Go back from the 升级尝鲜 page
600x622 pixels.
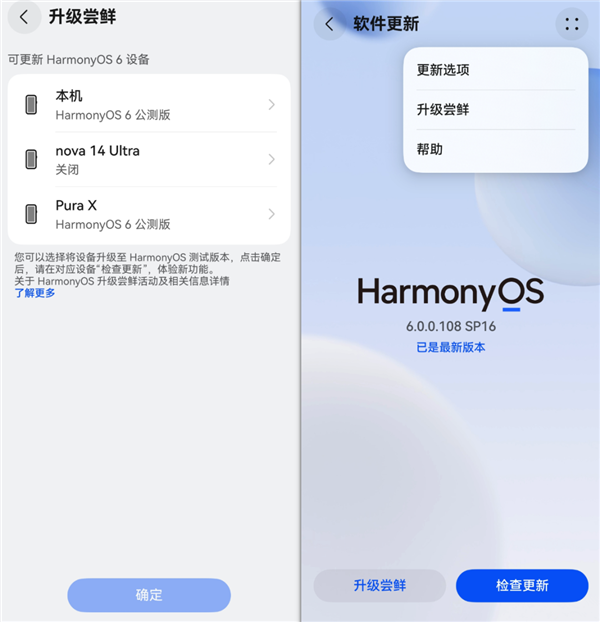tap(24, 17)
